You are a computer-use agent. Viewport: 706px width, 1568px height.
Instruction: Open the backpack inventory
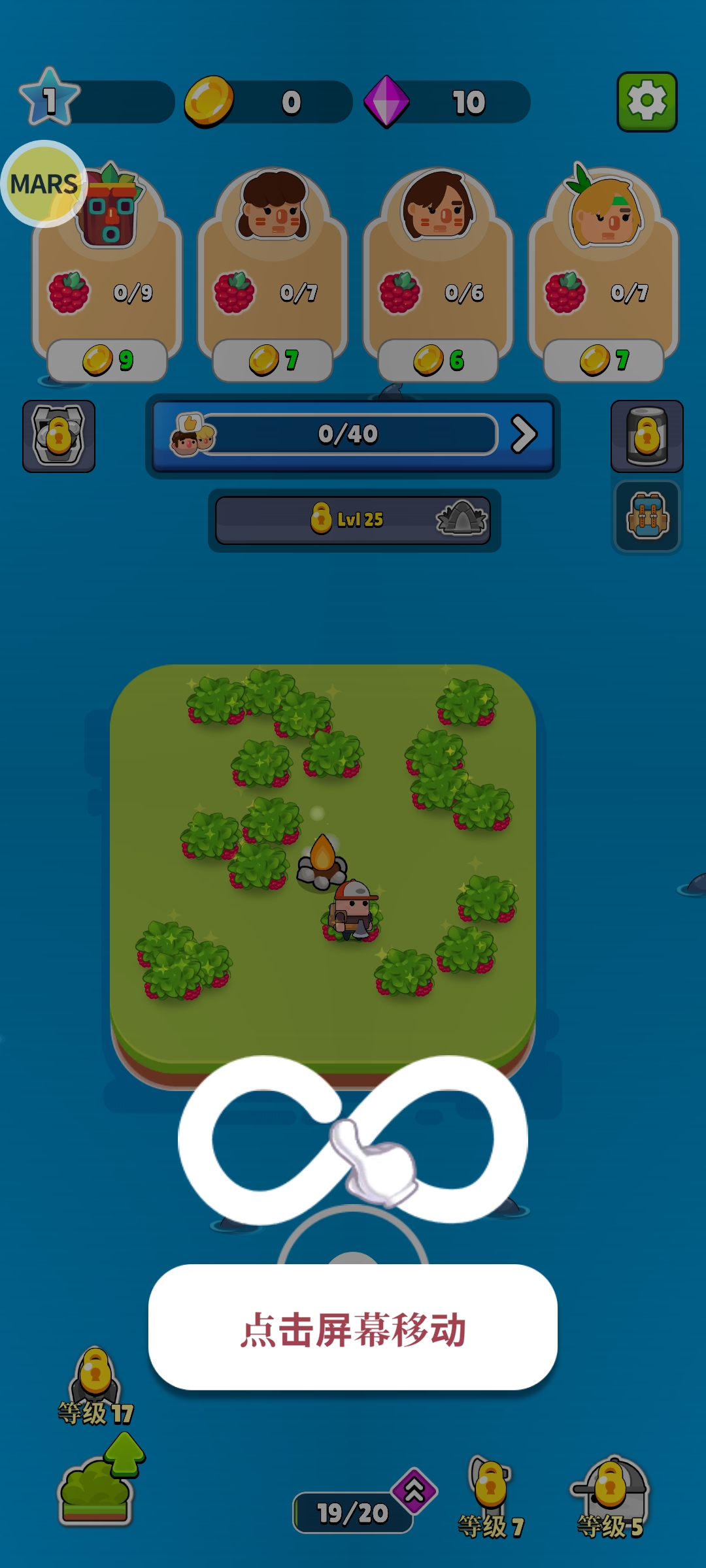click(x=647, y=517)
